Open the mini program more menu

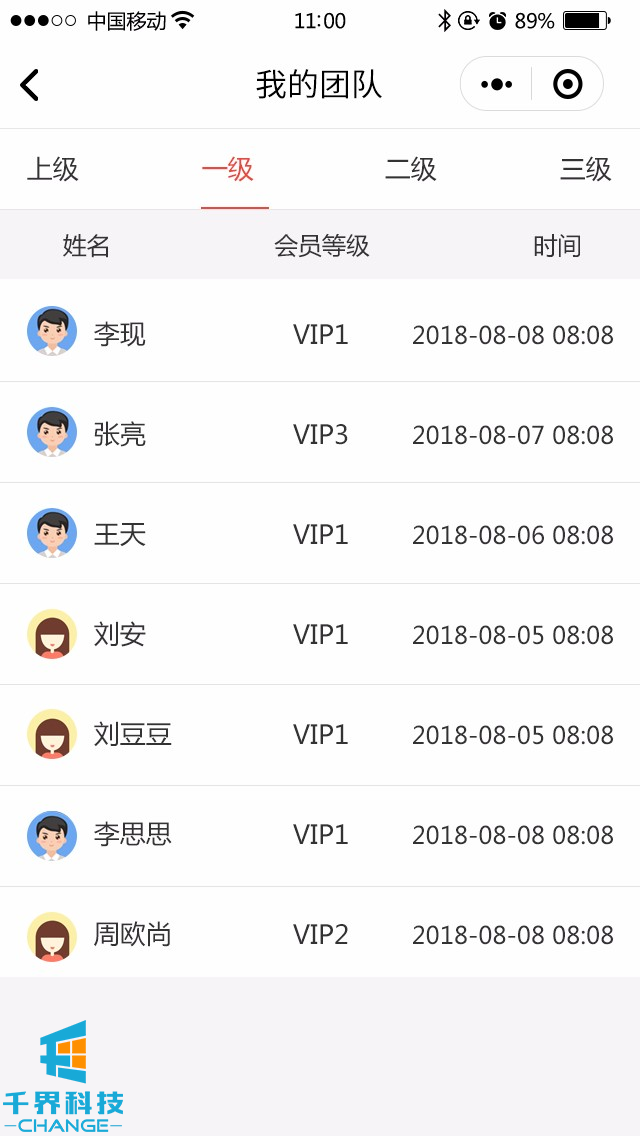pos(496,84)
